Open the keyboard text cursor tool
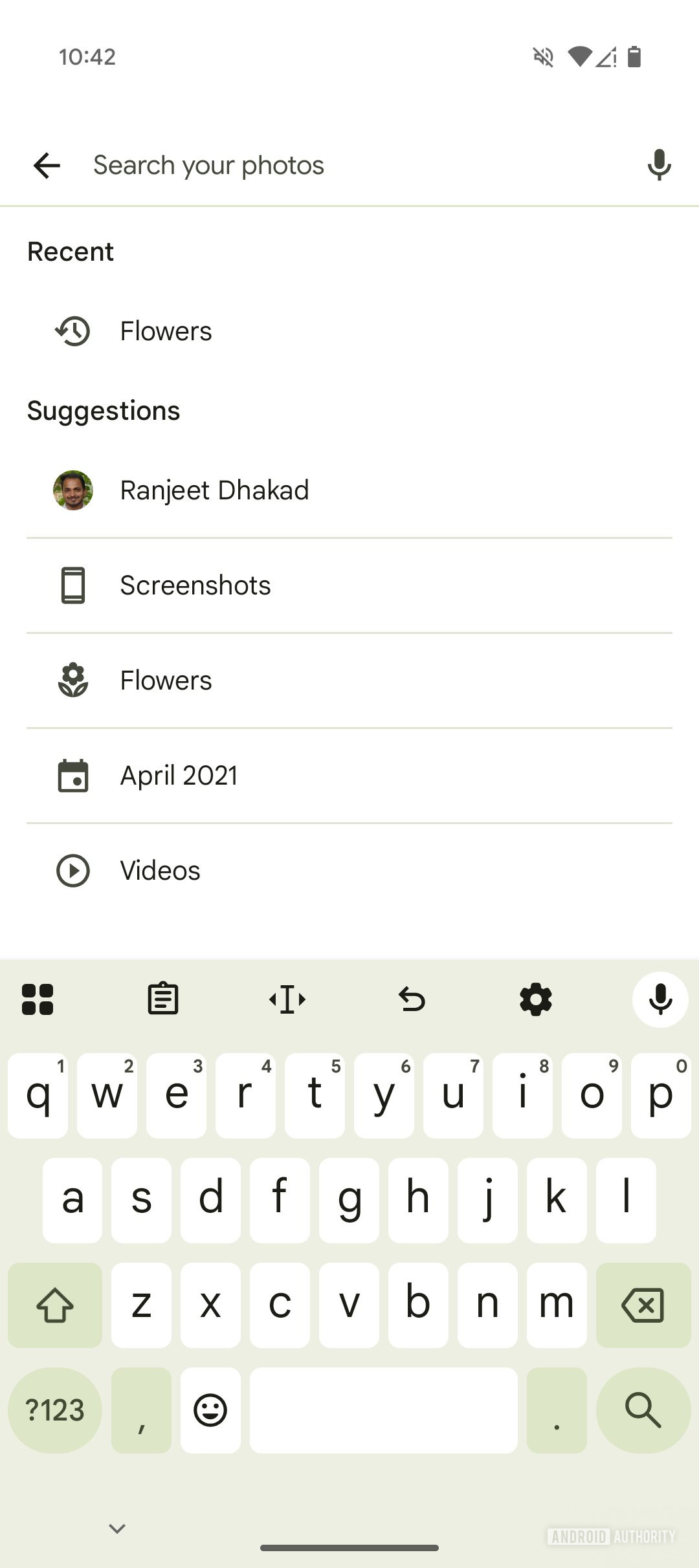Viewport: 699px width, 1568px height. pos(287,999)
